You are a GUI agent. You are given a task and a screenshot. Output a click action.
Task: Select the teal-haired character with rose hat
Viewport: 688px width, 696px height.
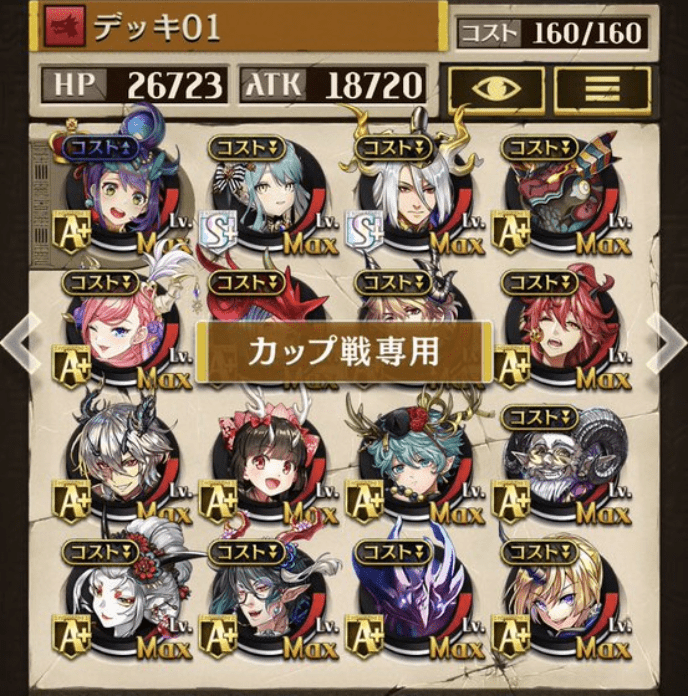[414, 460]
